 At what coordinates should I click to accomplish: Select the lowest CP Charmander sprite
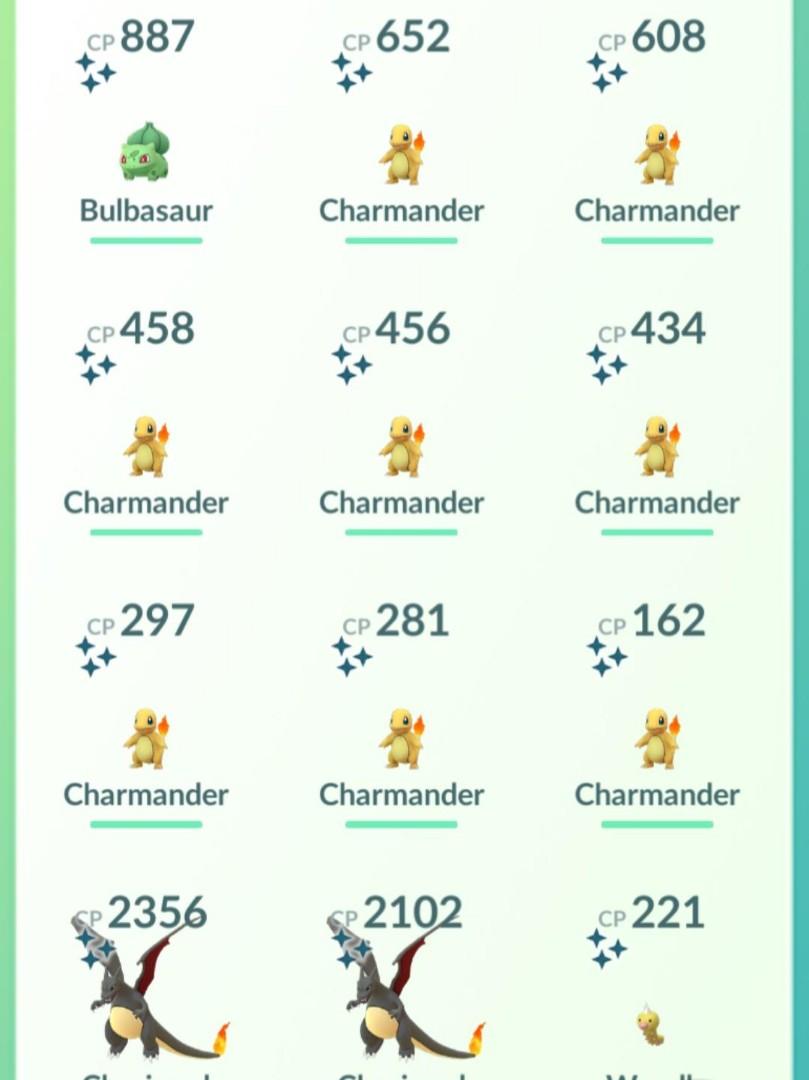pyautogui.click(x=655, y=737)
